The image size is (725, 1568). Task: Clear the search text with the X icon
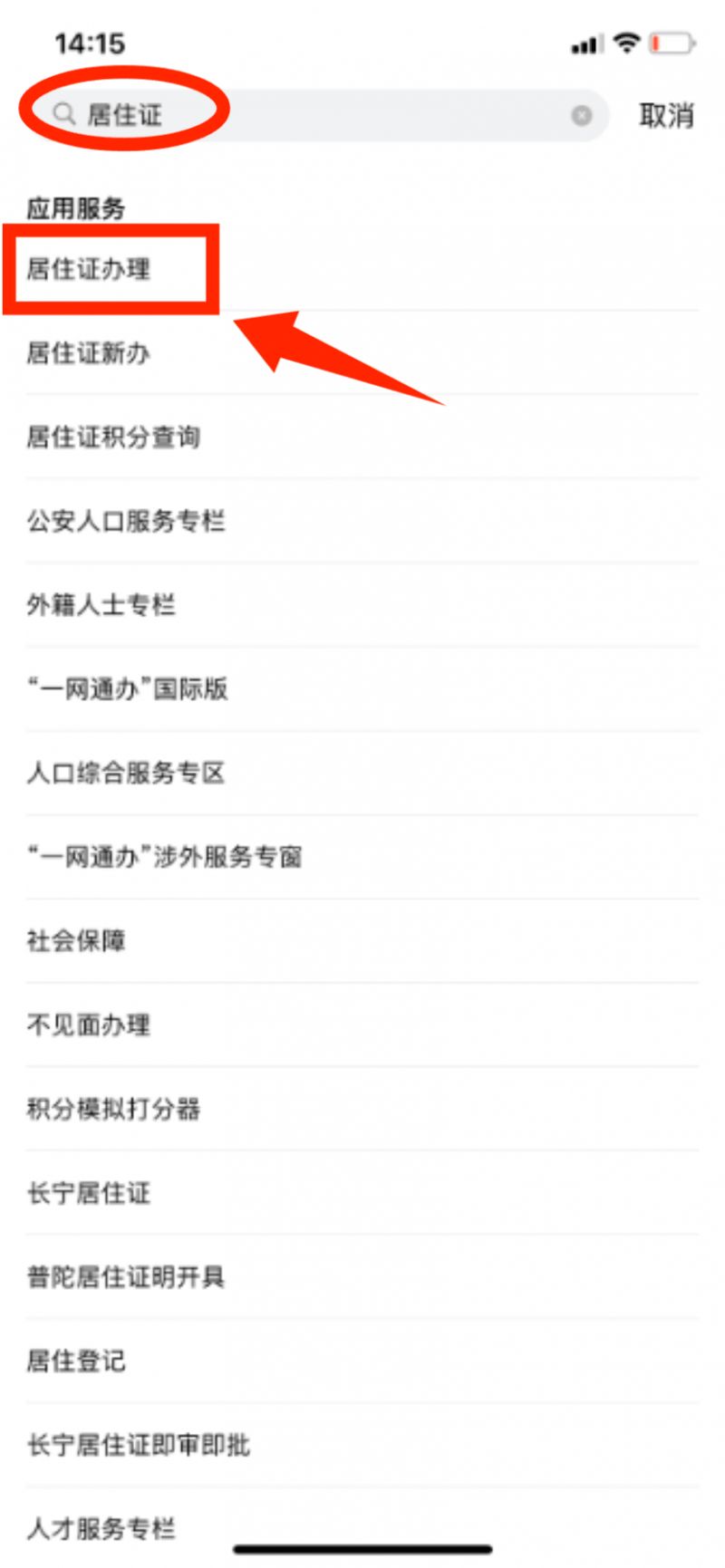tap(582, 115)
